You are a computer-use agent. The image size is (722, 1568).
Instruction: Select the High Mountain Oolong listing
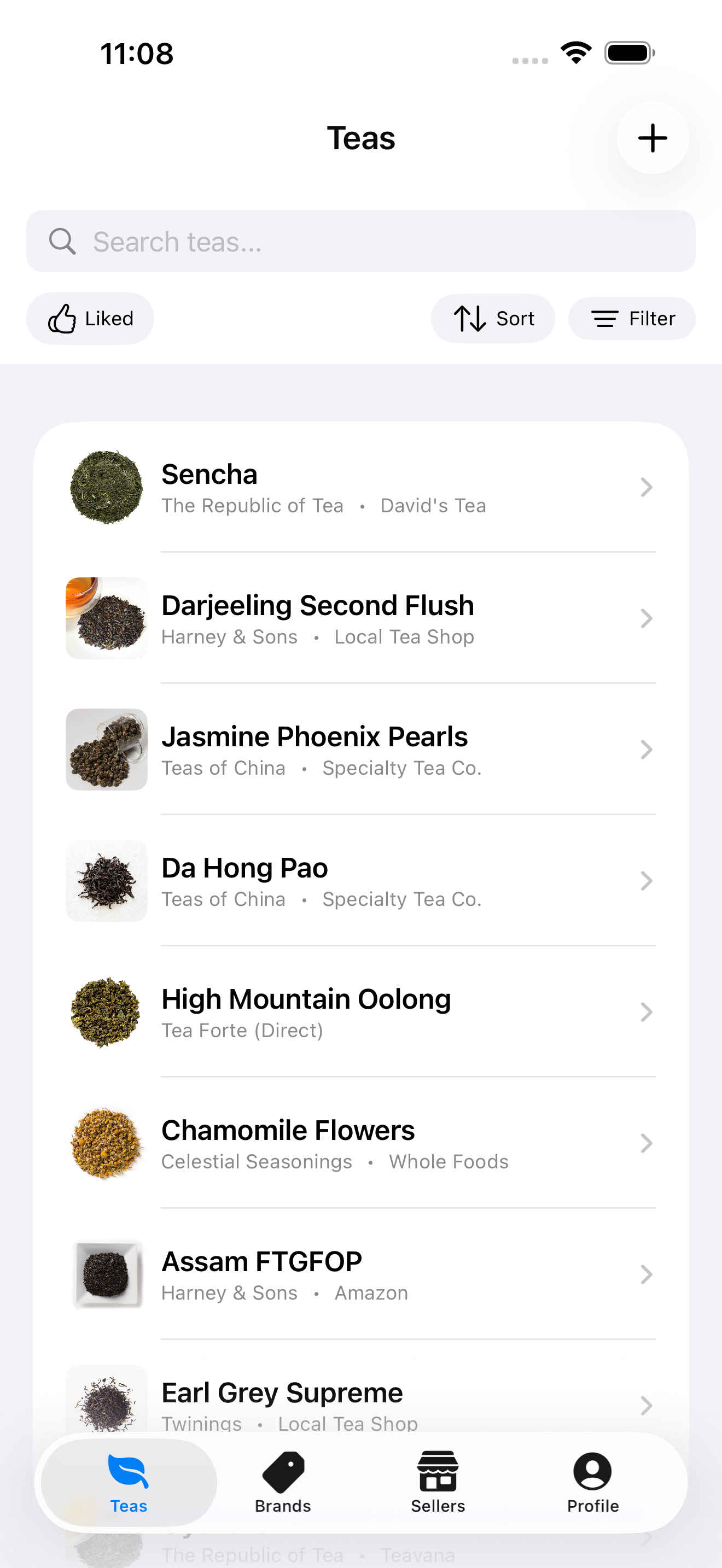click(361, 1011)
